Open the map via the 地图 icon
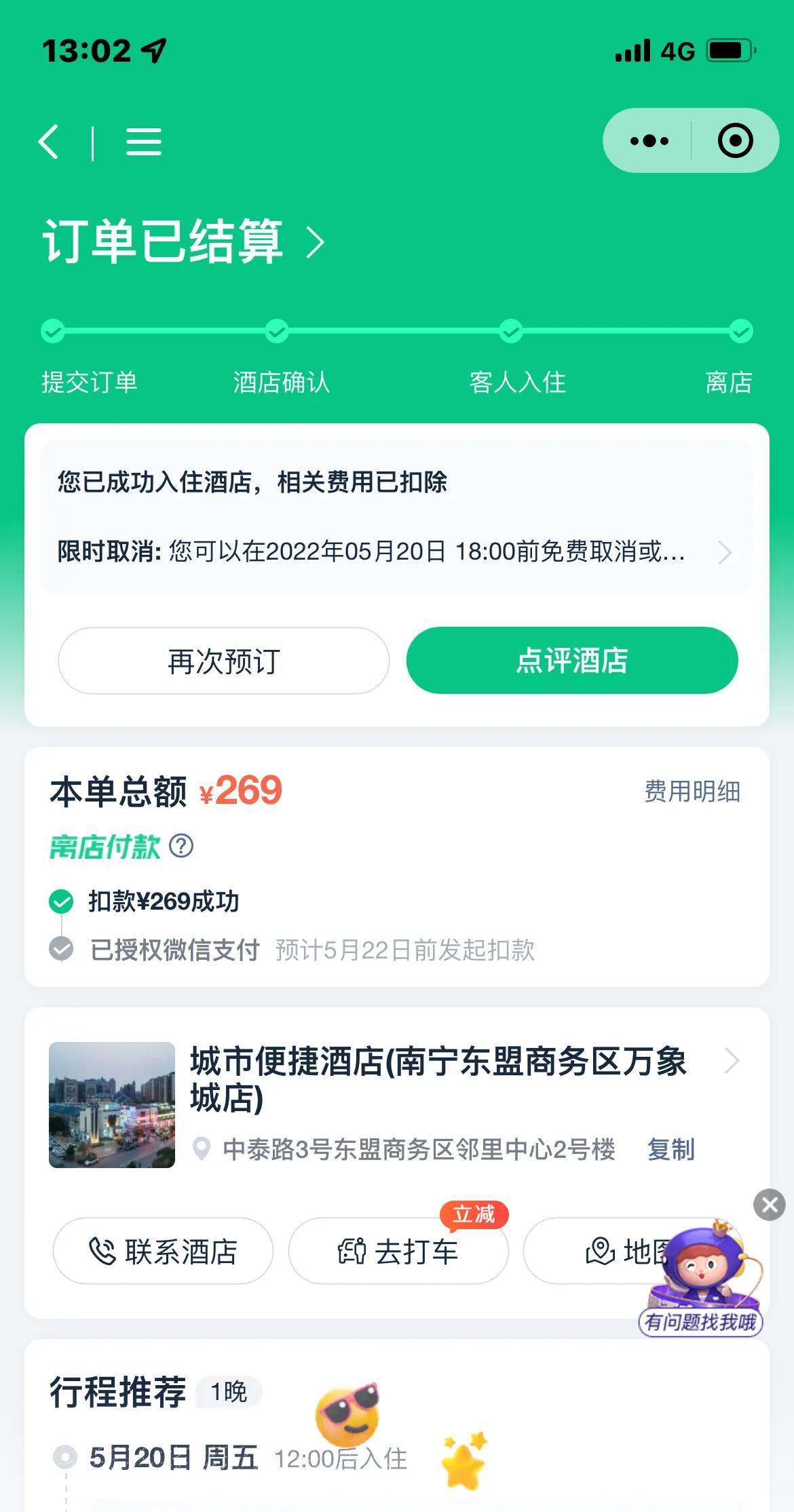 [599, 1250]
